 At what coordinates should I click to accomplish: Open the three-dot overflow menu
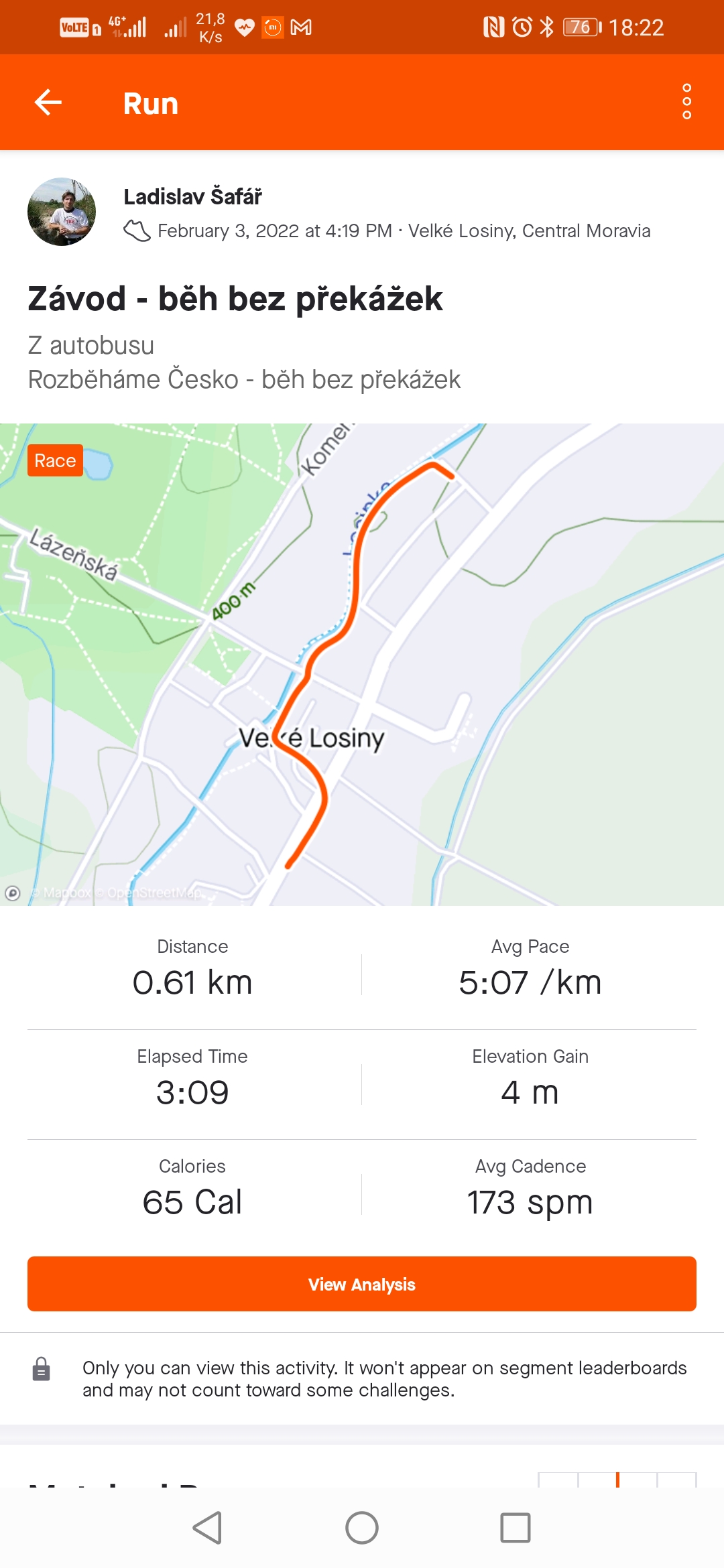[x=686, y=102]
